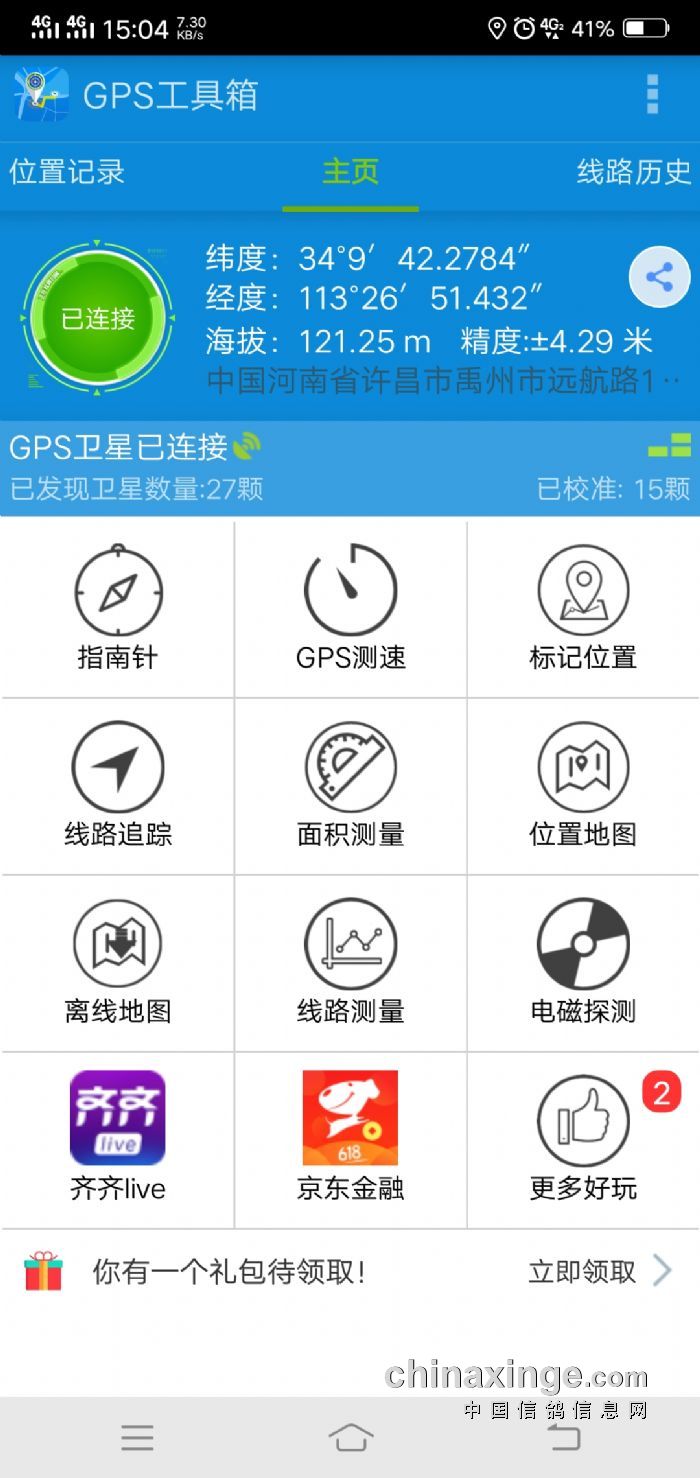Launch the GPS测速 speed tool

(351, 609)
